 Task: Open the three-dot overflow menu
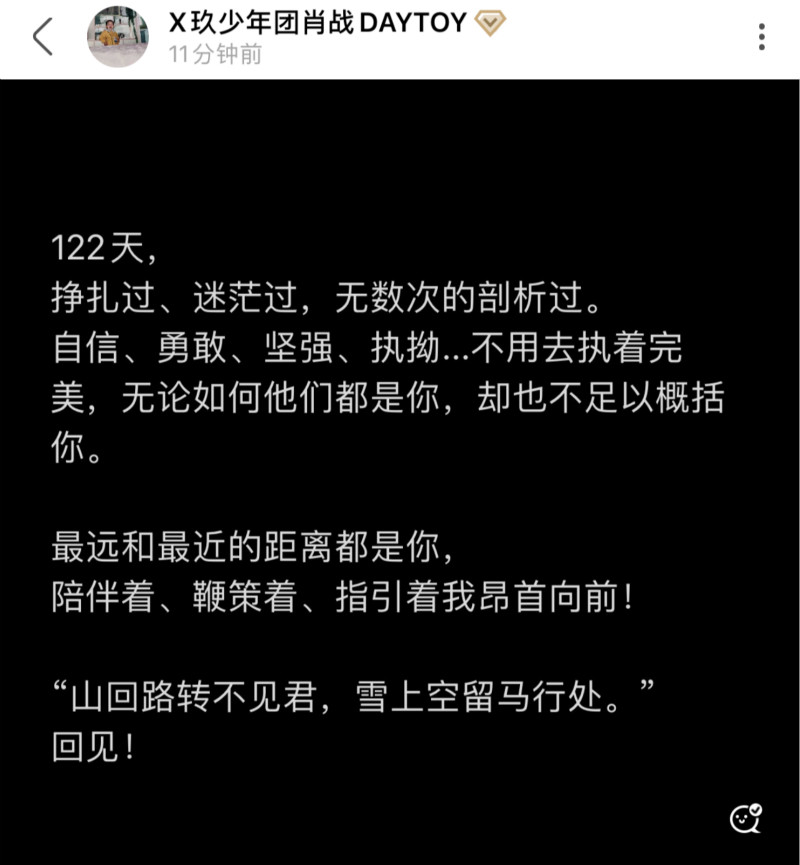point(762,37)
